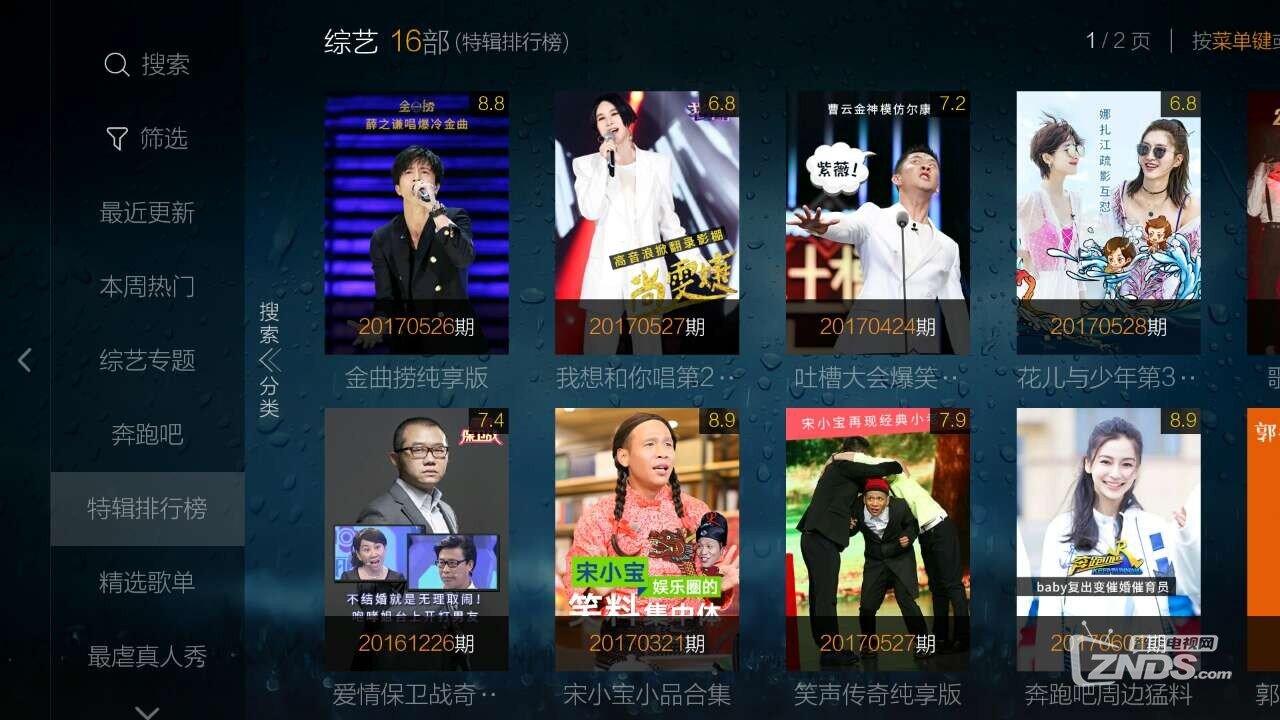Open the 筛选 filter option

(147, 139)
